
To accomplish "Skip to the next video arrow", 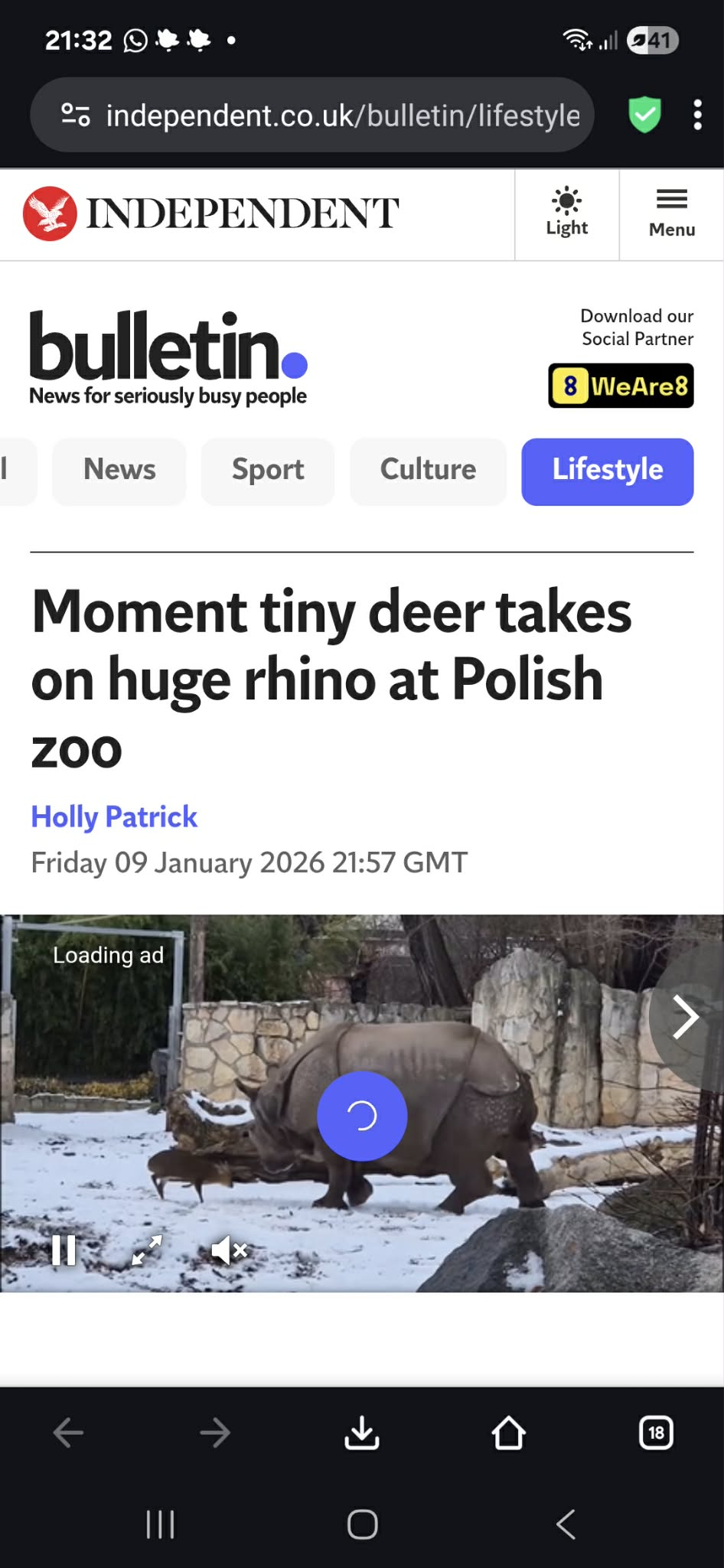I will point(685,1017).
